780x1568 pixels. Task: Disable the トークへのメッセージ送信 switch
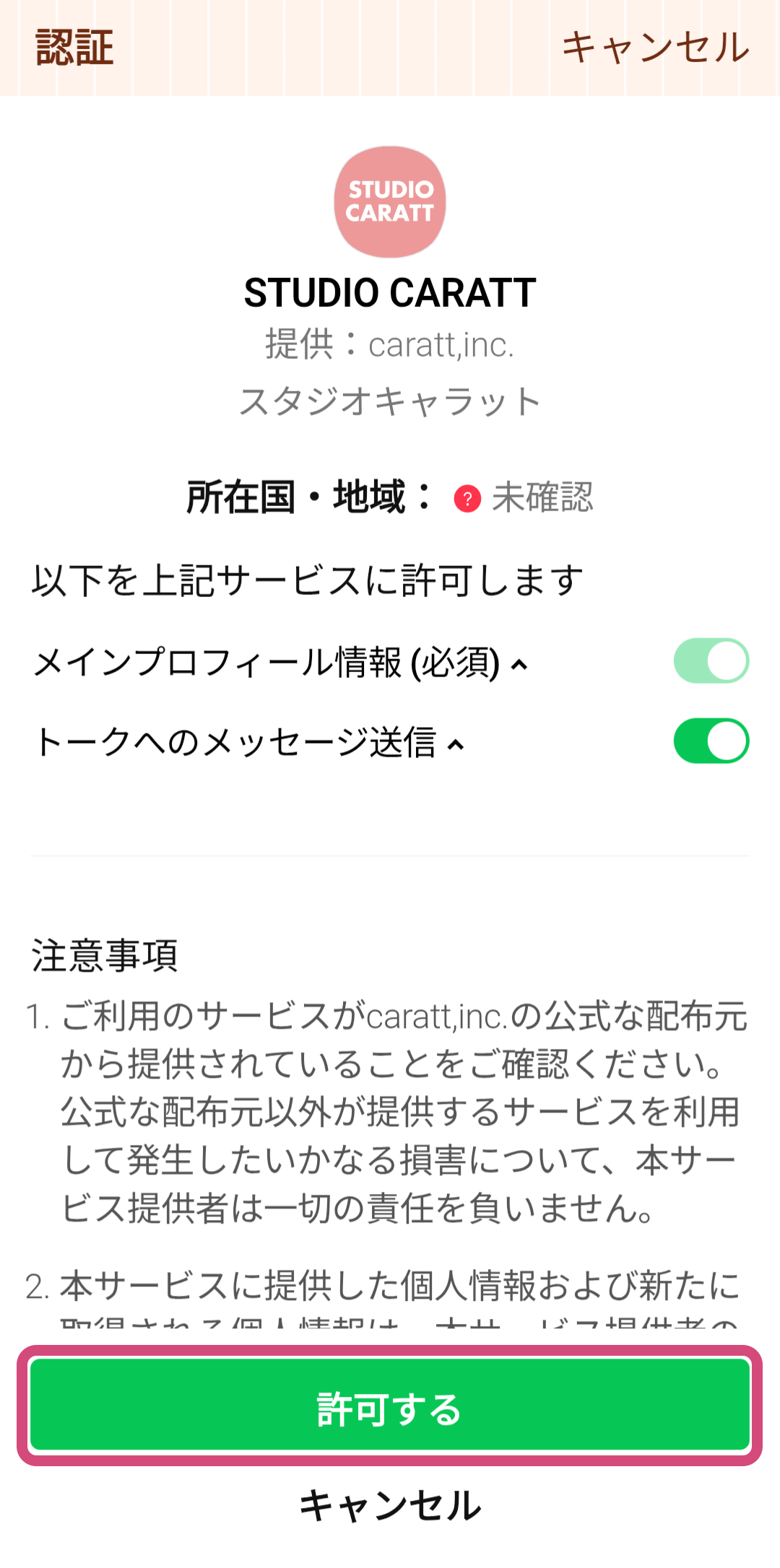point(711,741)
